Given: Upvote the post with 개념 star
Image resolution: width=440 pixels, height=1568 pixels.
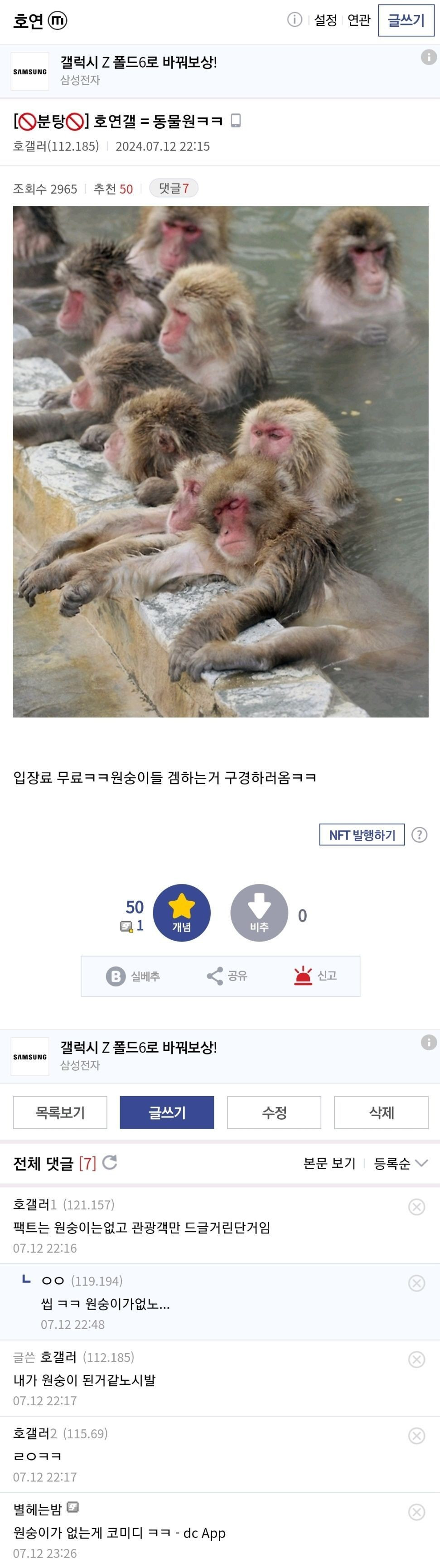Looking at the screenshot, I should 181,913.
